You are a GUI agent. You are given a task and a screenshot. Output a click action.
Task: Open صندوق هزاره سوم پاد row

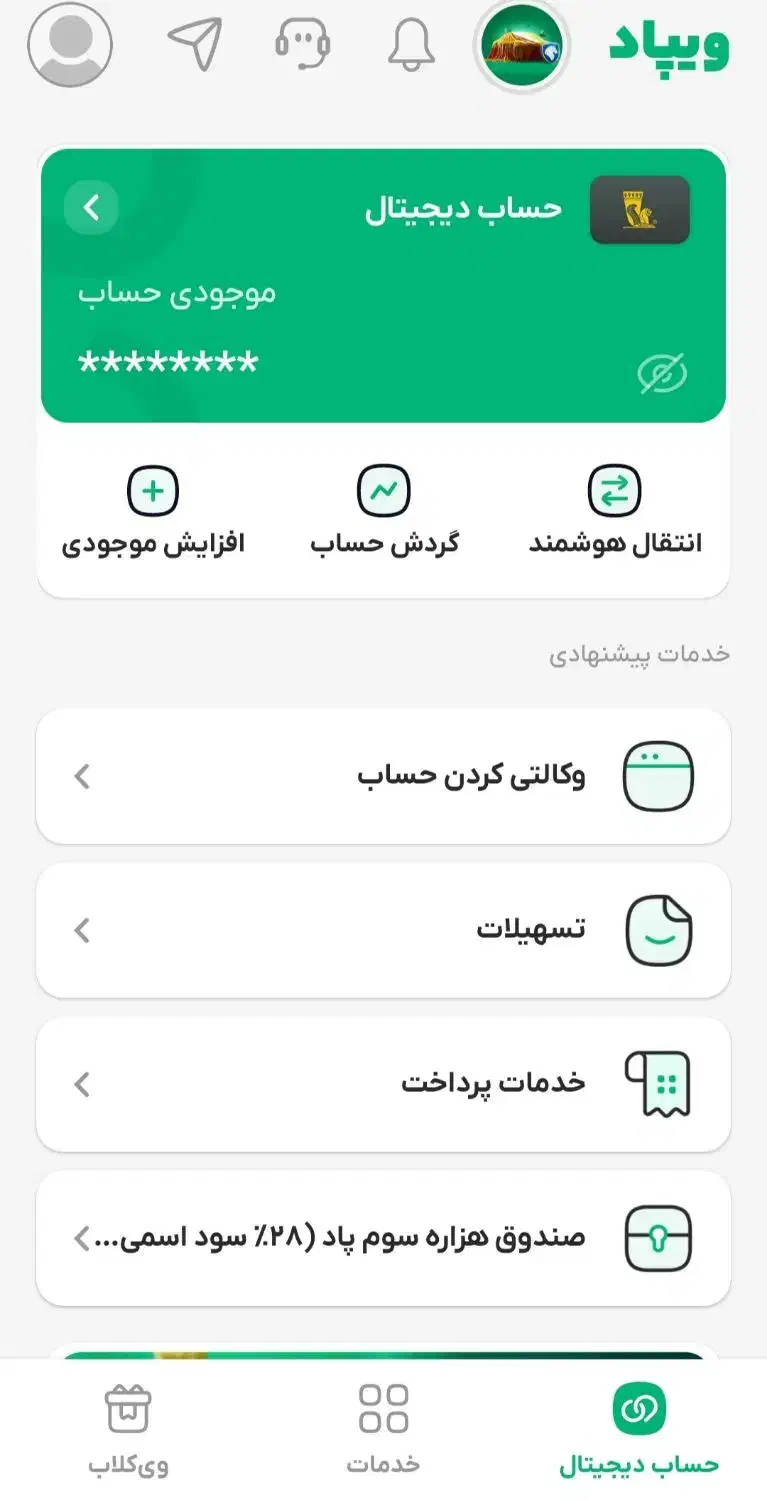tap(383, 1238)
